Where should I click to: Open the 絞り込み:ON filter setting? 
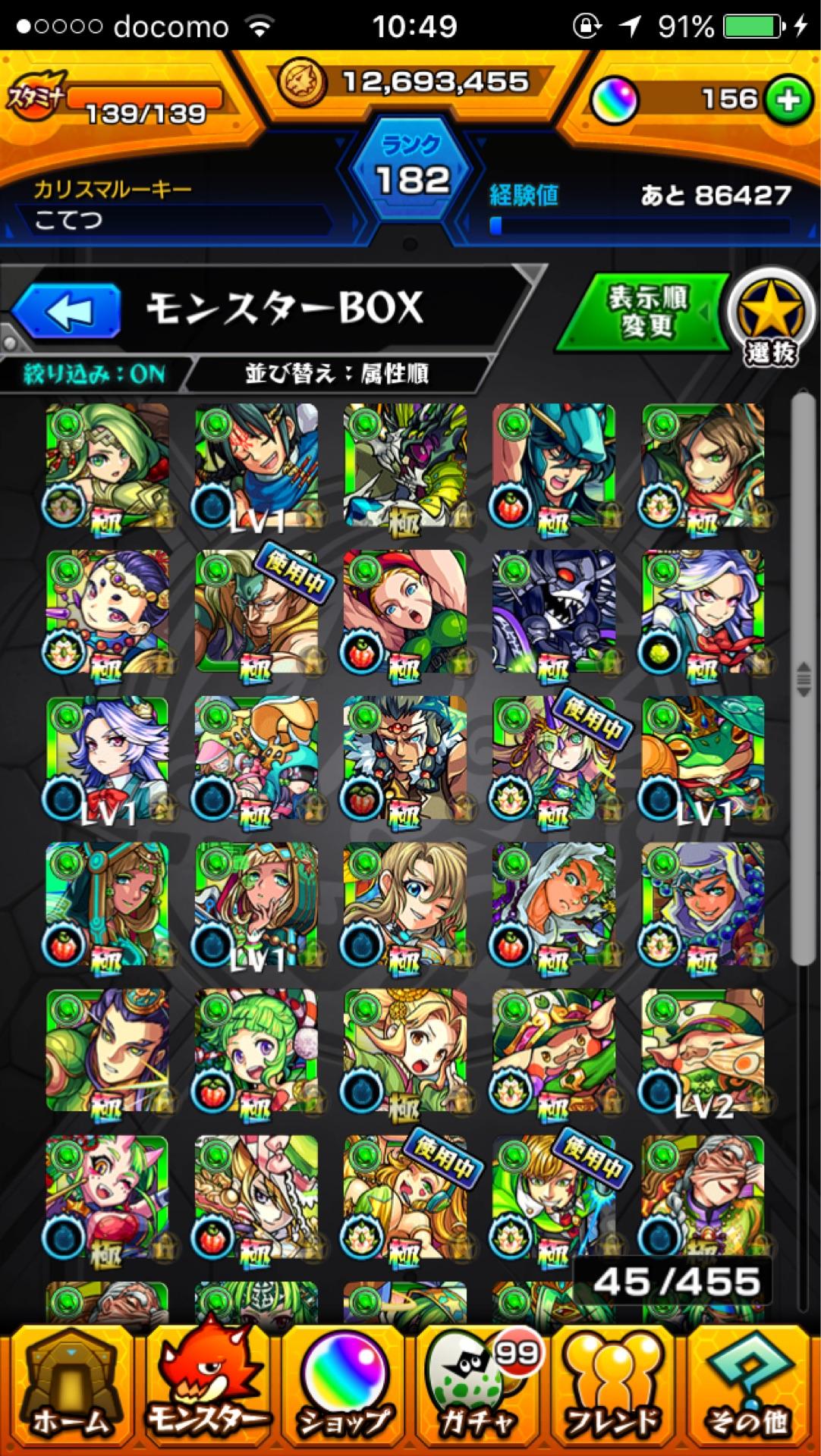tap(93, 374)
